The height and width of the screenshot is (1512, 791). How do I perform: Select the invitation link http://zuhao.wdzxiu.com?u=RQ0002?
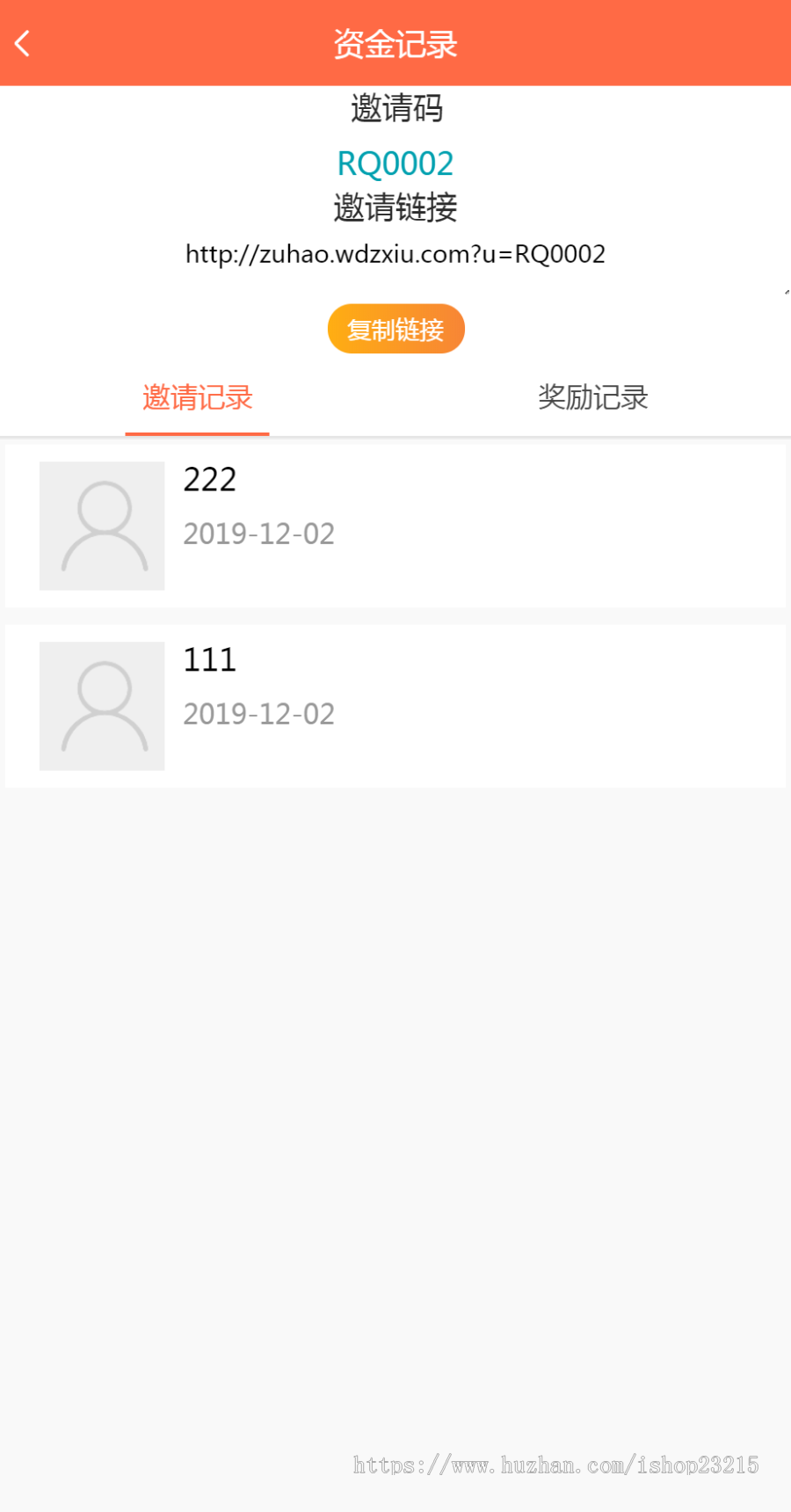point(395,254)
